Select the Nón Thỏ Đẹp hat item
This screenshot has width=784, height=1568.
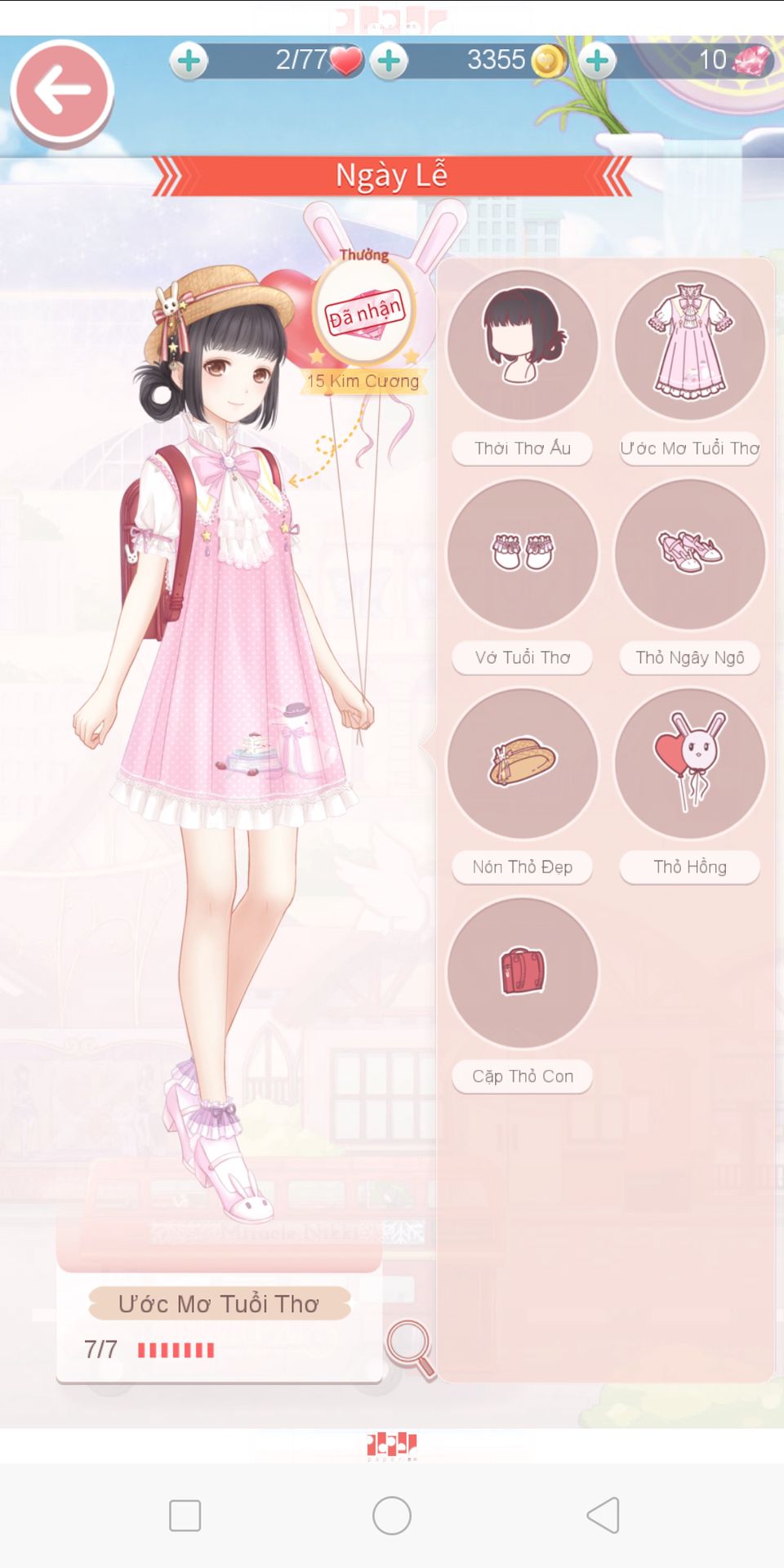click(x=523, y=764)
